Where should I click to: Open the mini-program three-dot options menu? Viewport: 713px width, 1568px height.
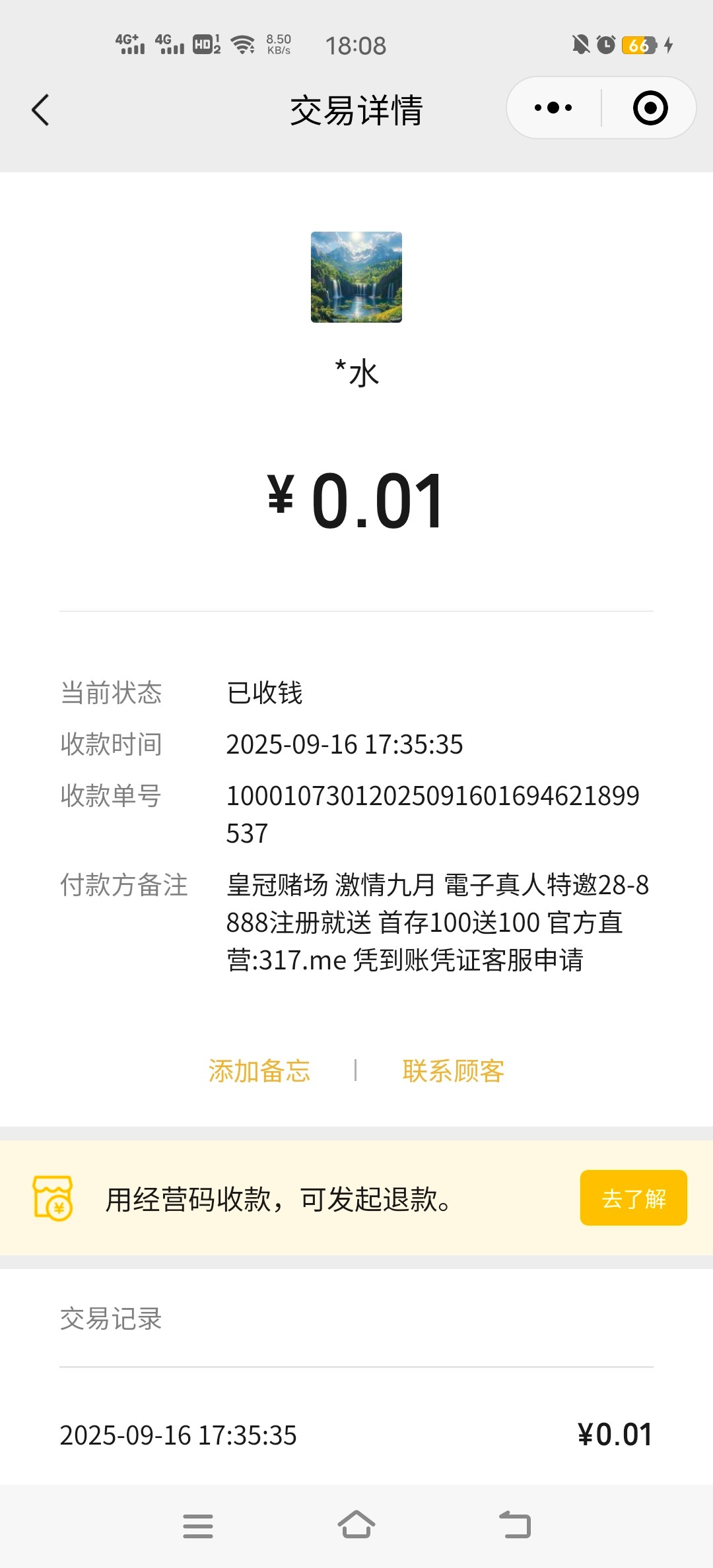[x=552, y=108]
